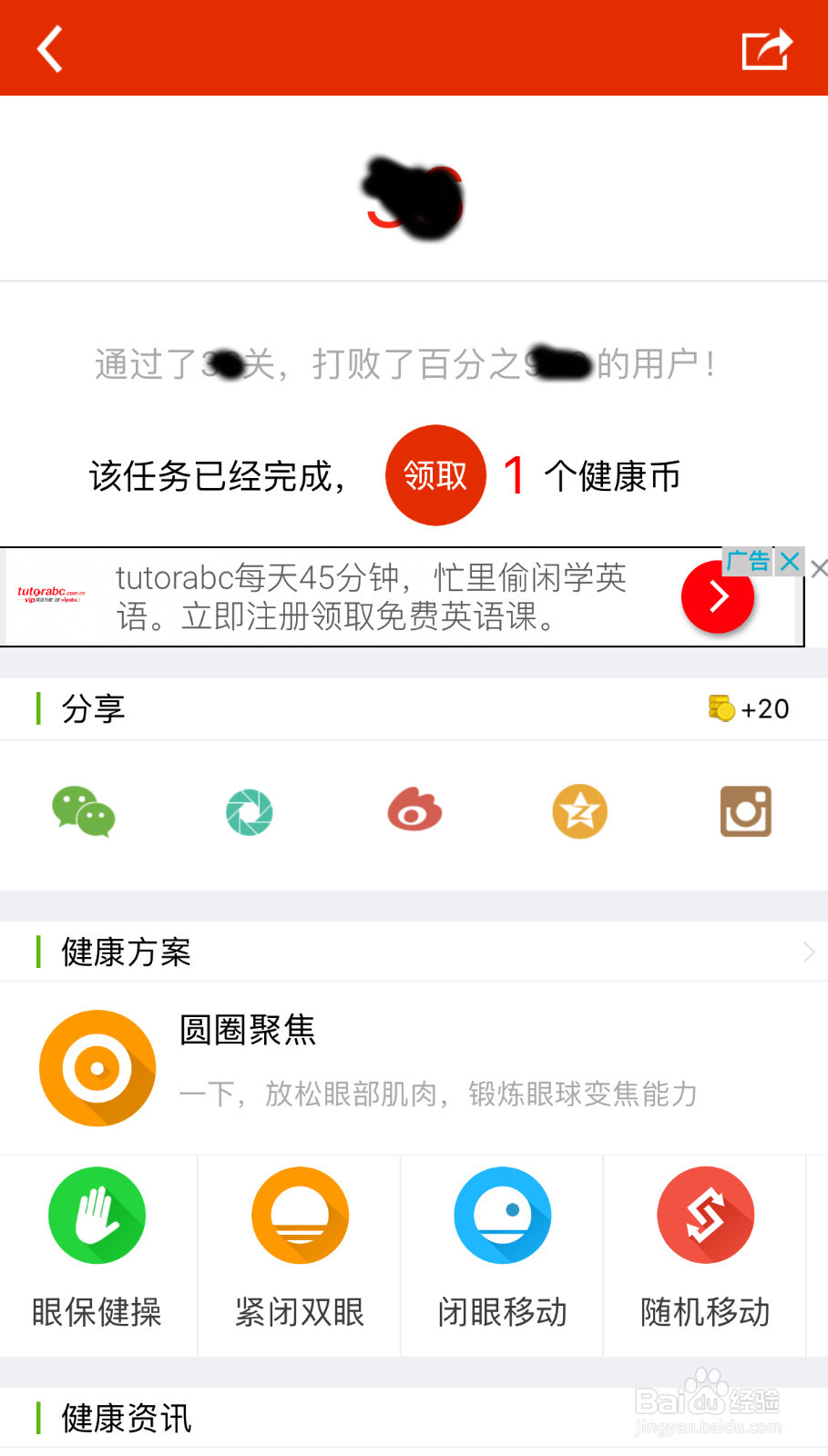This screenshot has height=1456, width=828.
Task: Share to Qzone via the yellow star icon
Action: pos(579,811)
